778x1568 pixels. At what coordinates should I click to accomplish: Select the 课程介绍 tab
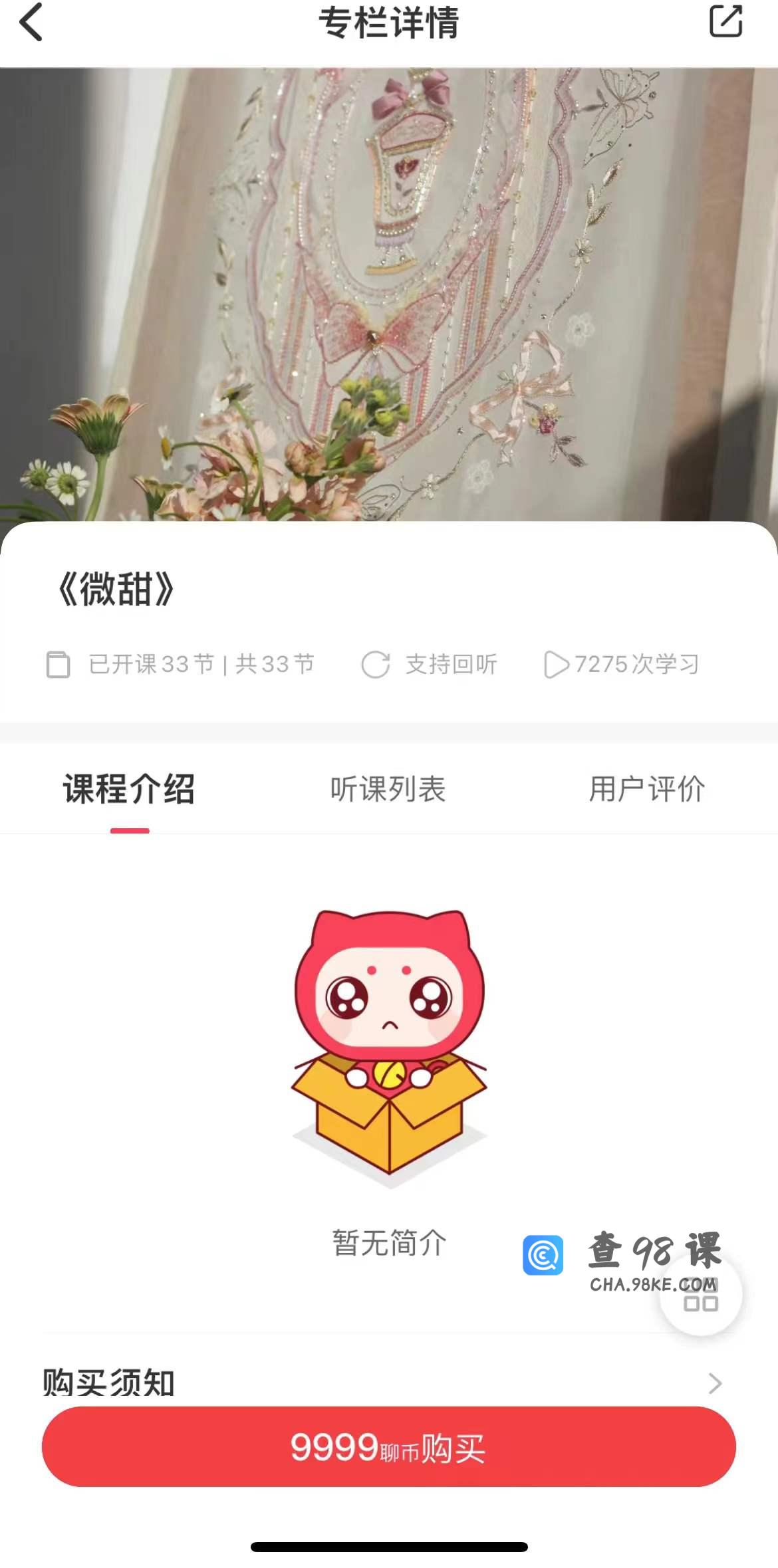130,789
